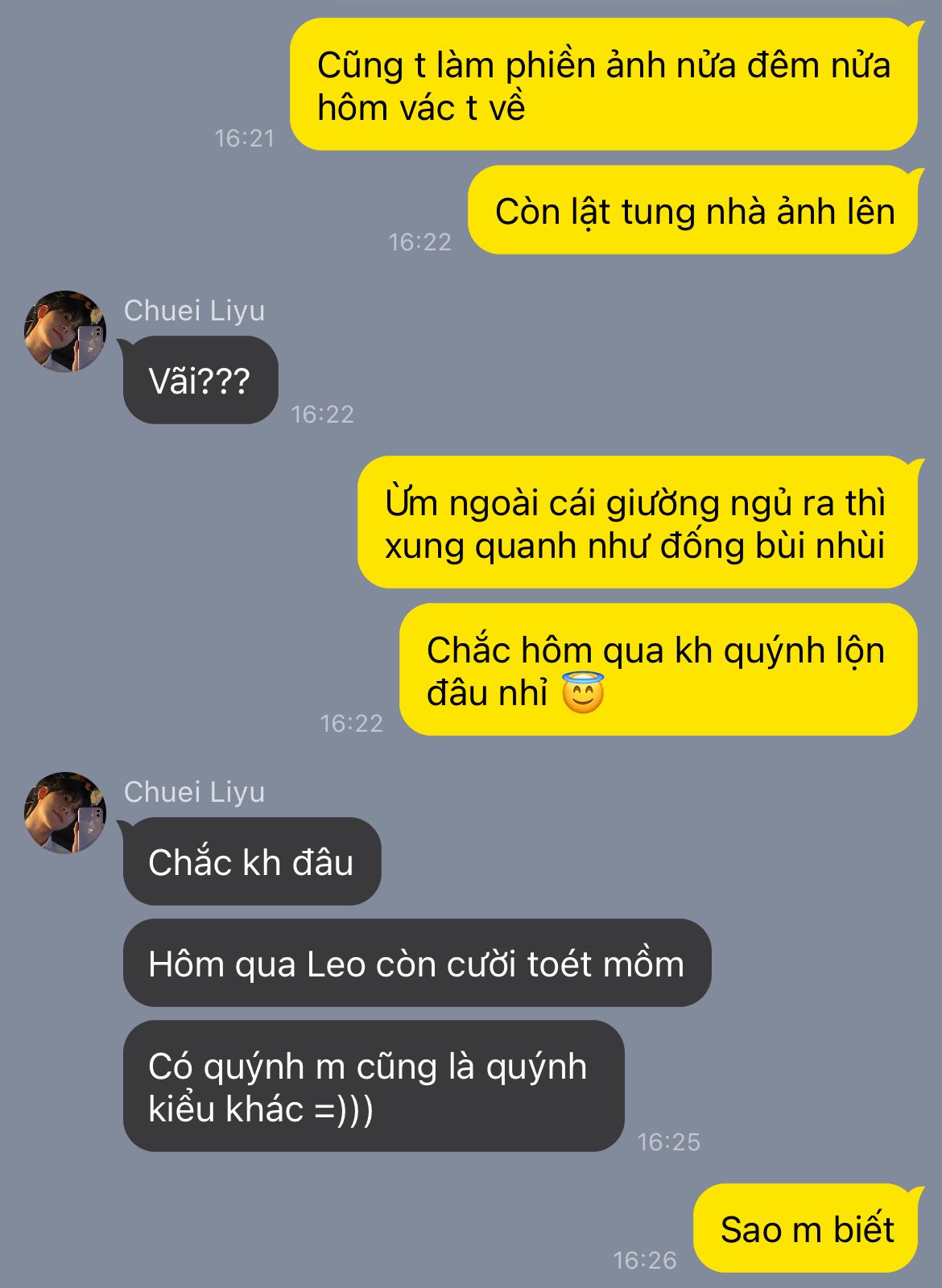Image resolution: width=942 pixels, height=1288 pixels.
Task: Open Chuei Liyu's avatar beside "Chắc kh đâu"
Action: (x=65, y=813)
